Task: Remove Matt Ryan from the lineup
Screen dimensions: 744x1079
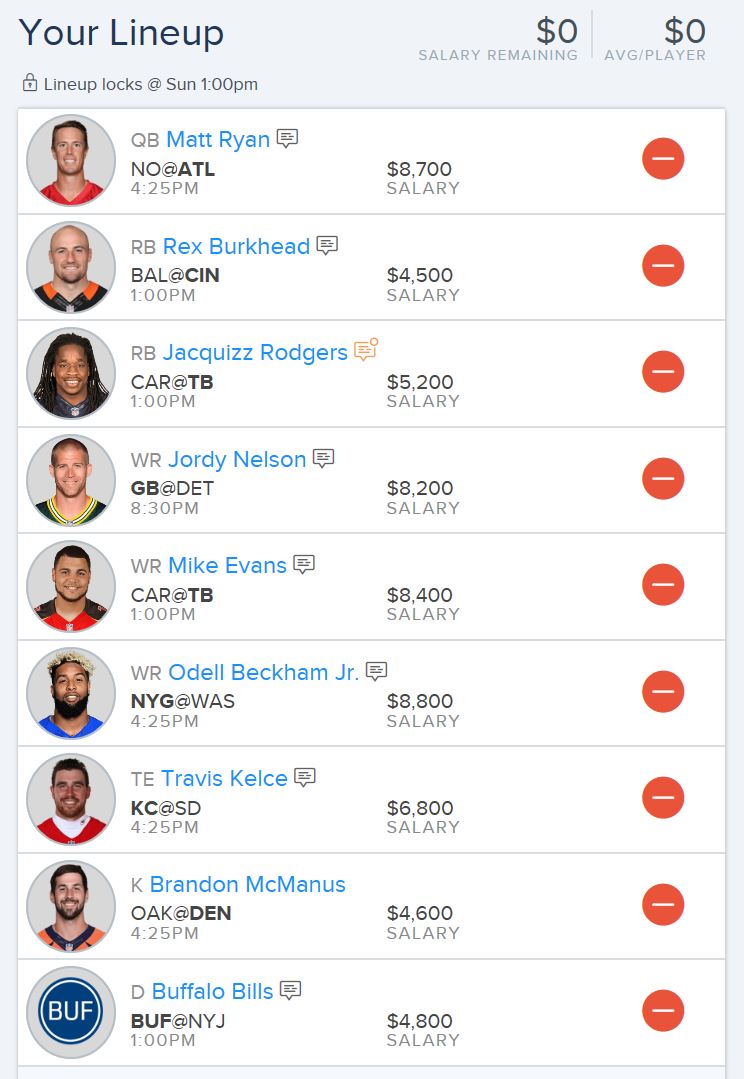Action: pos(663,159)
